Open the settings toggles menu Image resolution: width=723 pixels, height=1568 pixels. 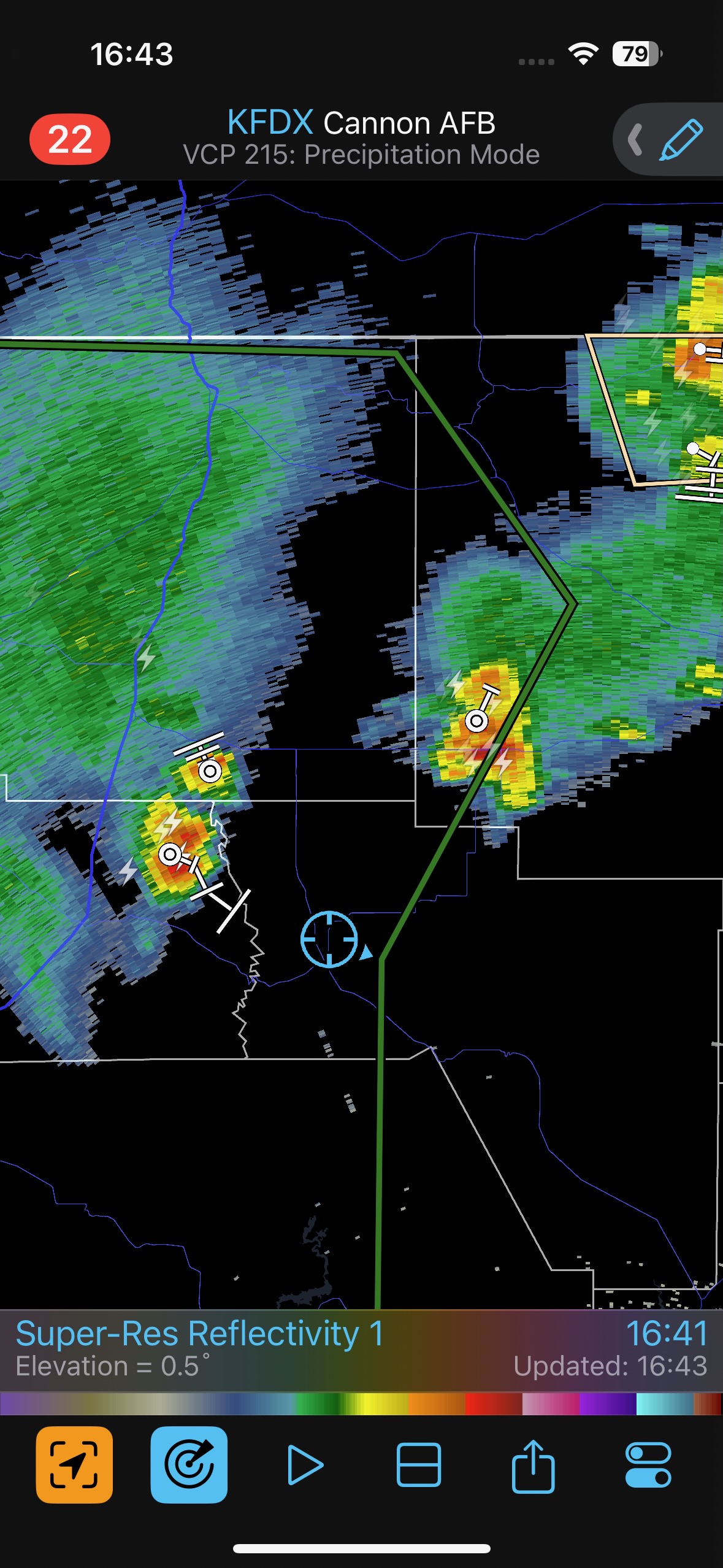click(648, 1465)
